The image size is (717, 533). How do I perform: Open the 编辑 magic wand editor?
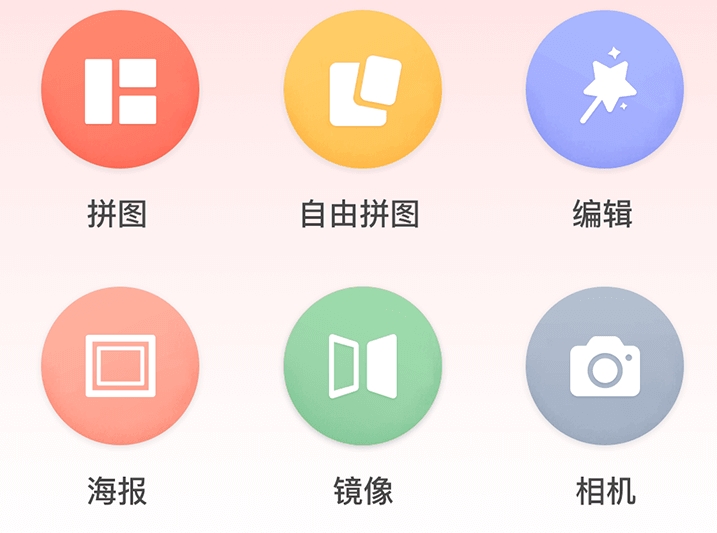click(x=604, y=90)
